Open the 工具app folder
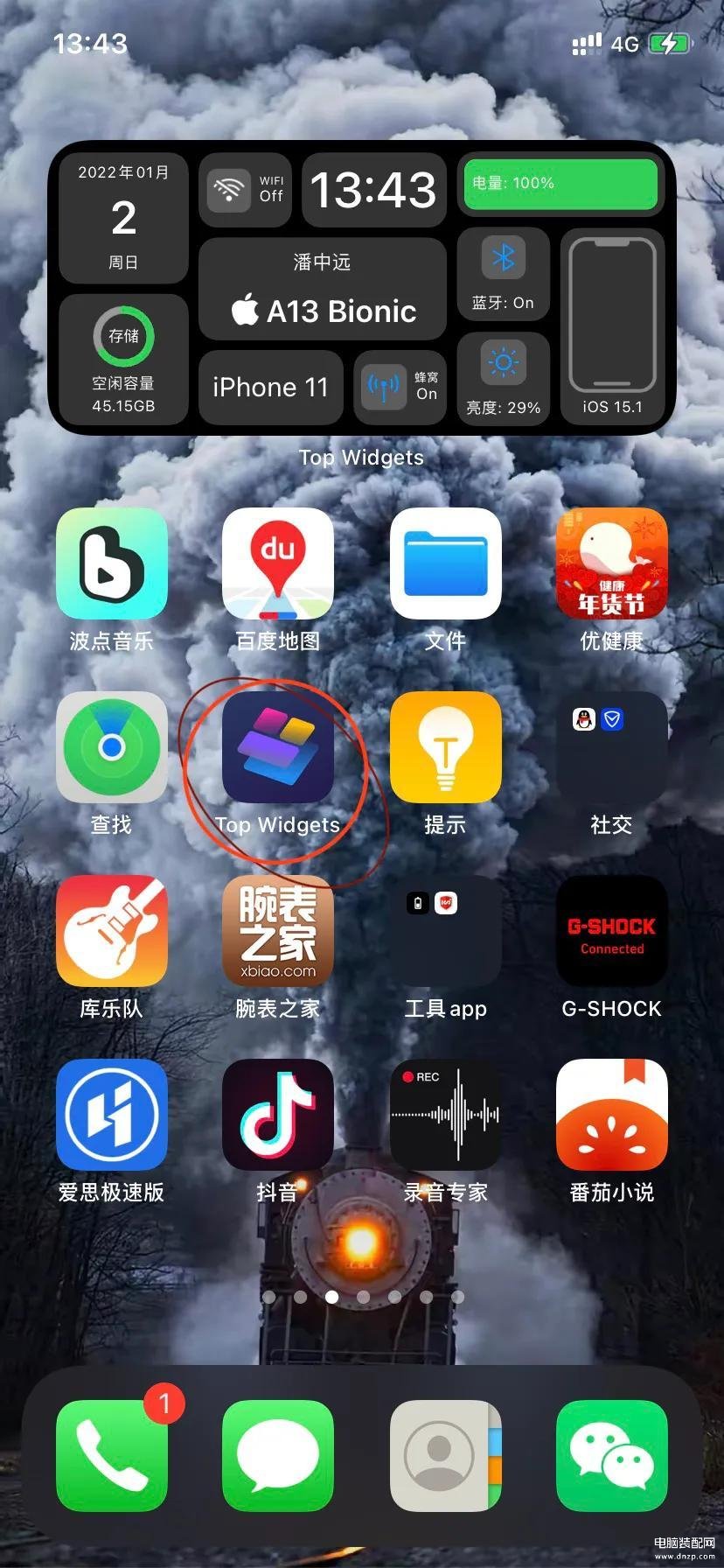The height and width of the screenshot is (1568, 724). [x=445, y=931]
